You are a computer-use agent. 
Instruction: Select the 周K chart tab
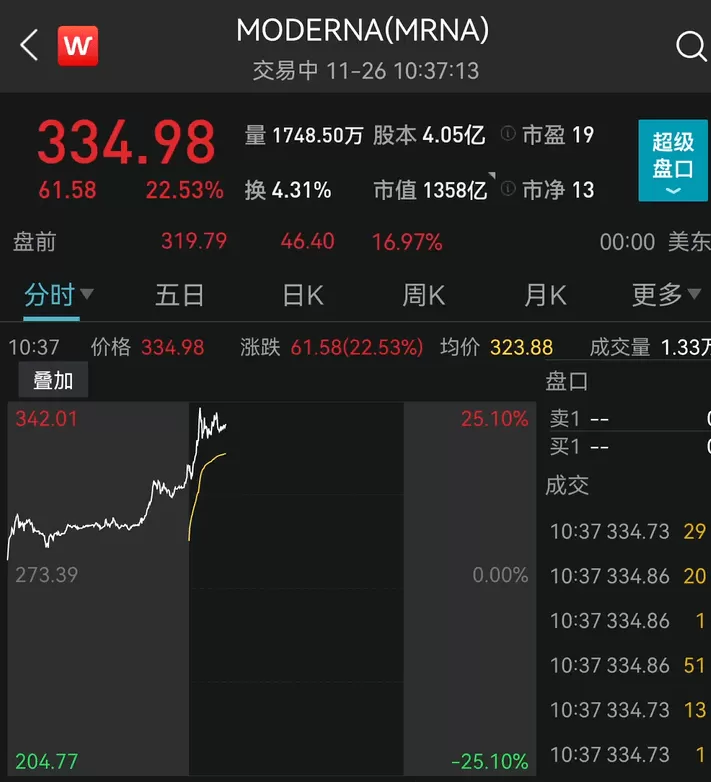coord(424,295)
